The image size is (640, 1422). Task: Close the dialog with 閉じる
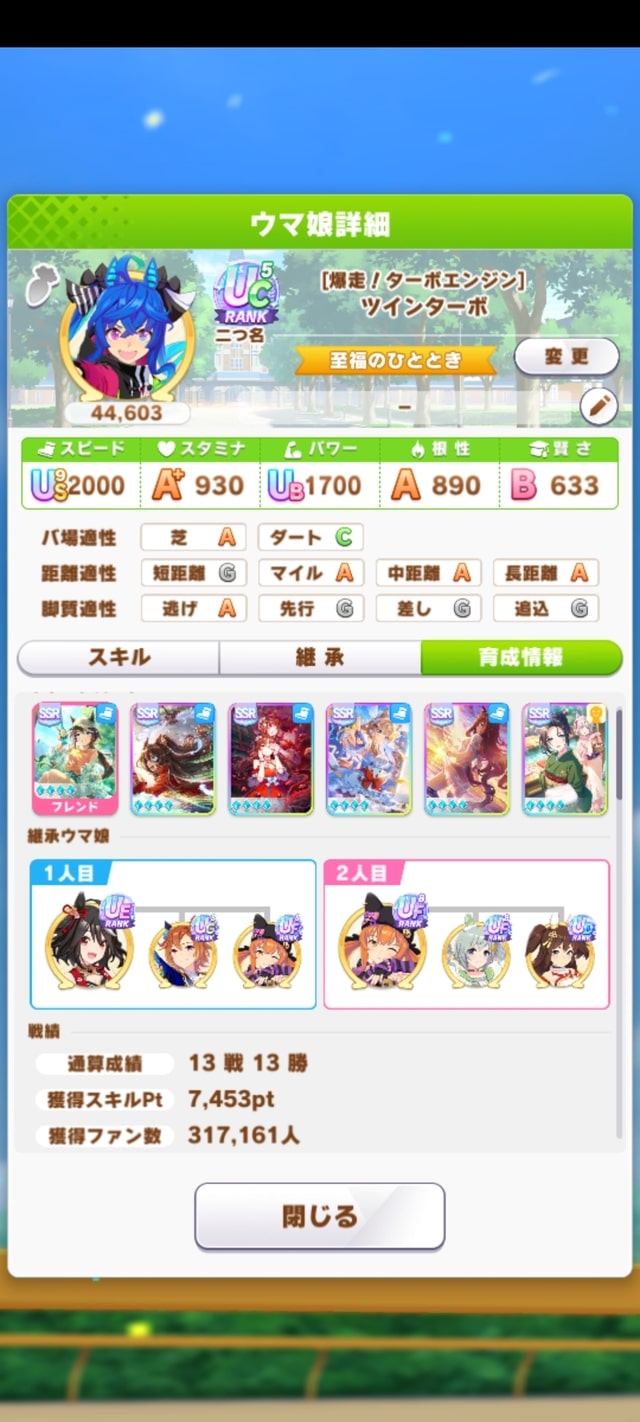click(320, 1216)
